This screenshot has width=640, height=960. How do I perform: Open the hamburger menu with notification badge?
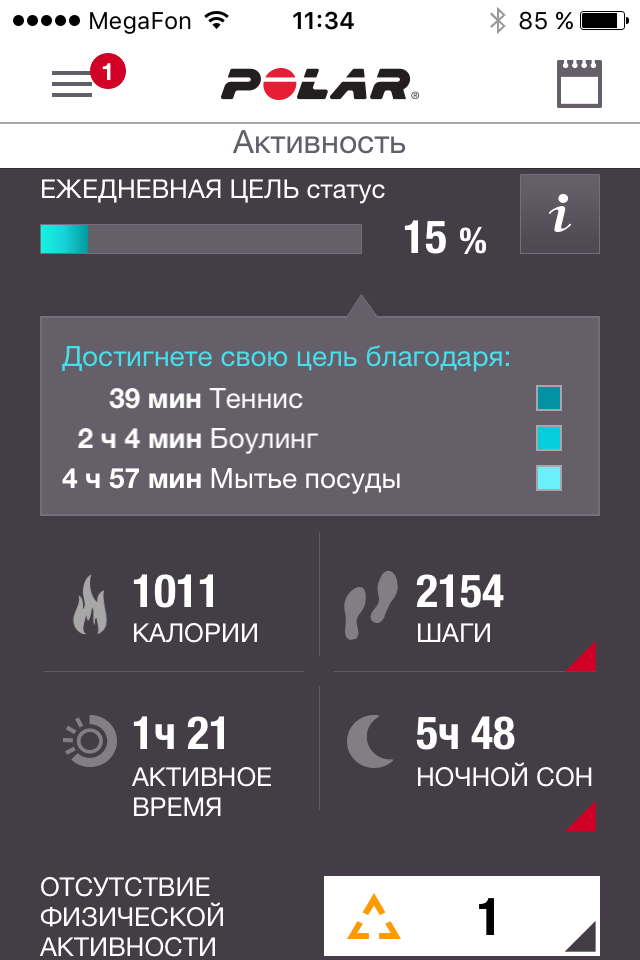74,84
